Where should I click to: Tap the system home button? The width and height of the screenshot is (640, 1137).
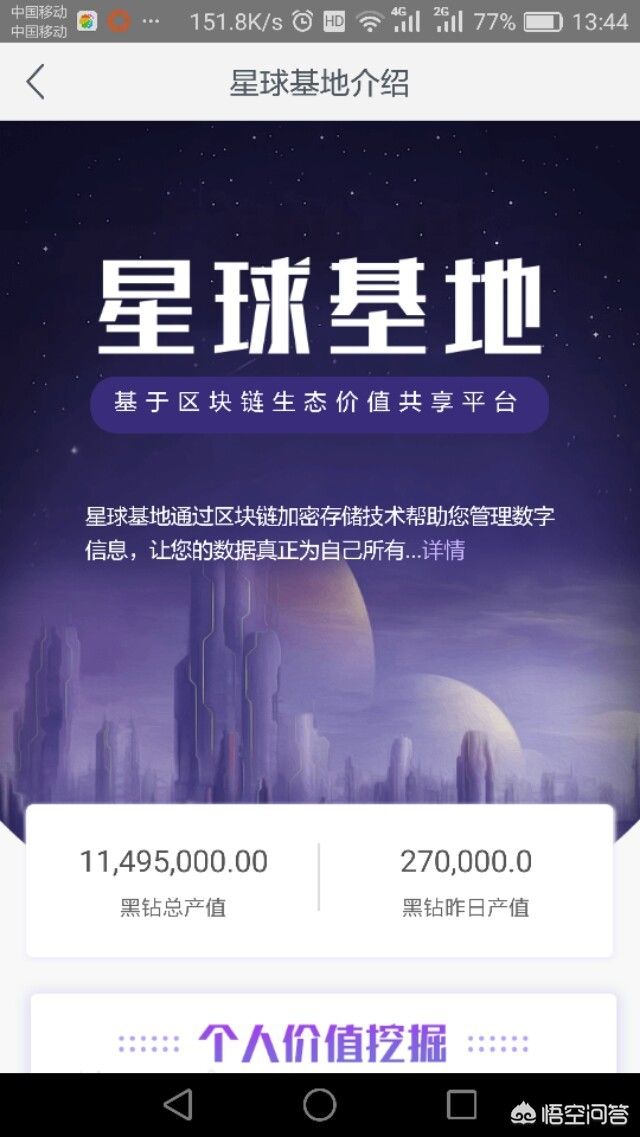pos(320,1105)
